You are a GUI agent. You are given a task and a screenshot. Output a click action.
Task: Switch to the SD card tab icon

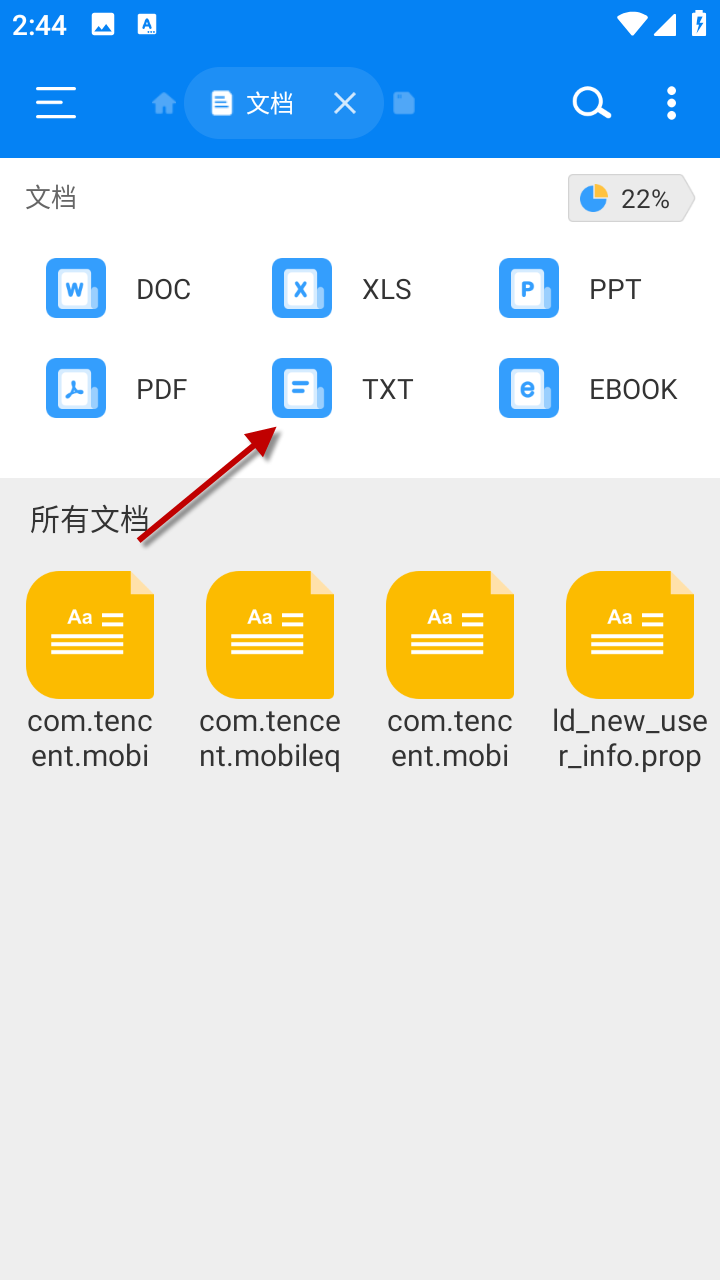[x=404, y=103]
